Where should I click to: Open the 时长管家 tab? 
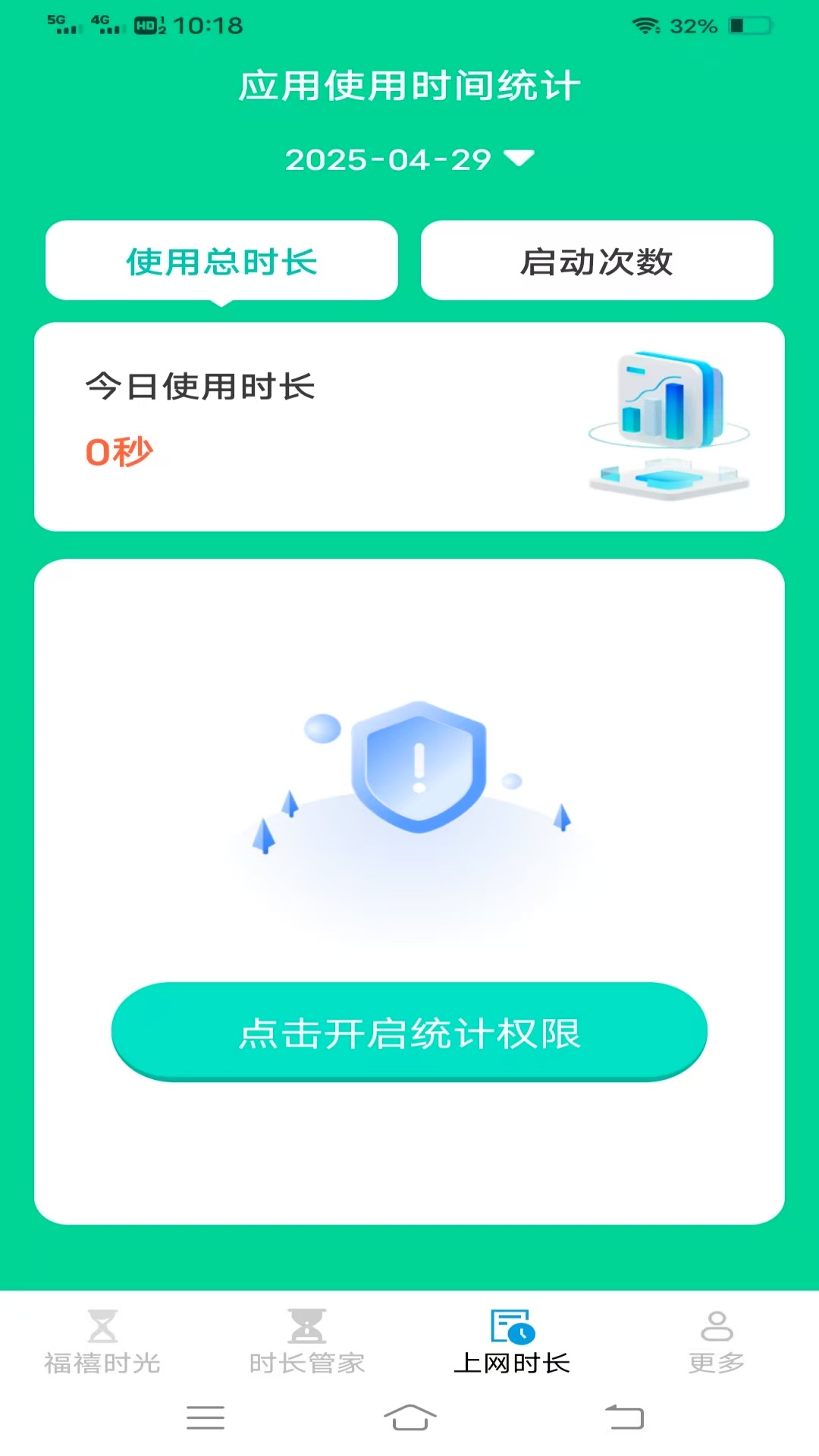point(307,1342)
